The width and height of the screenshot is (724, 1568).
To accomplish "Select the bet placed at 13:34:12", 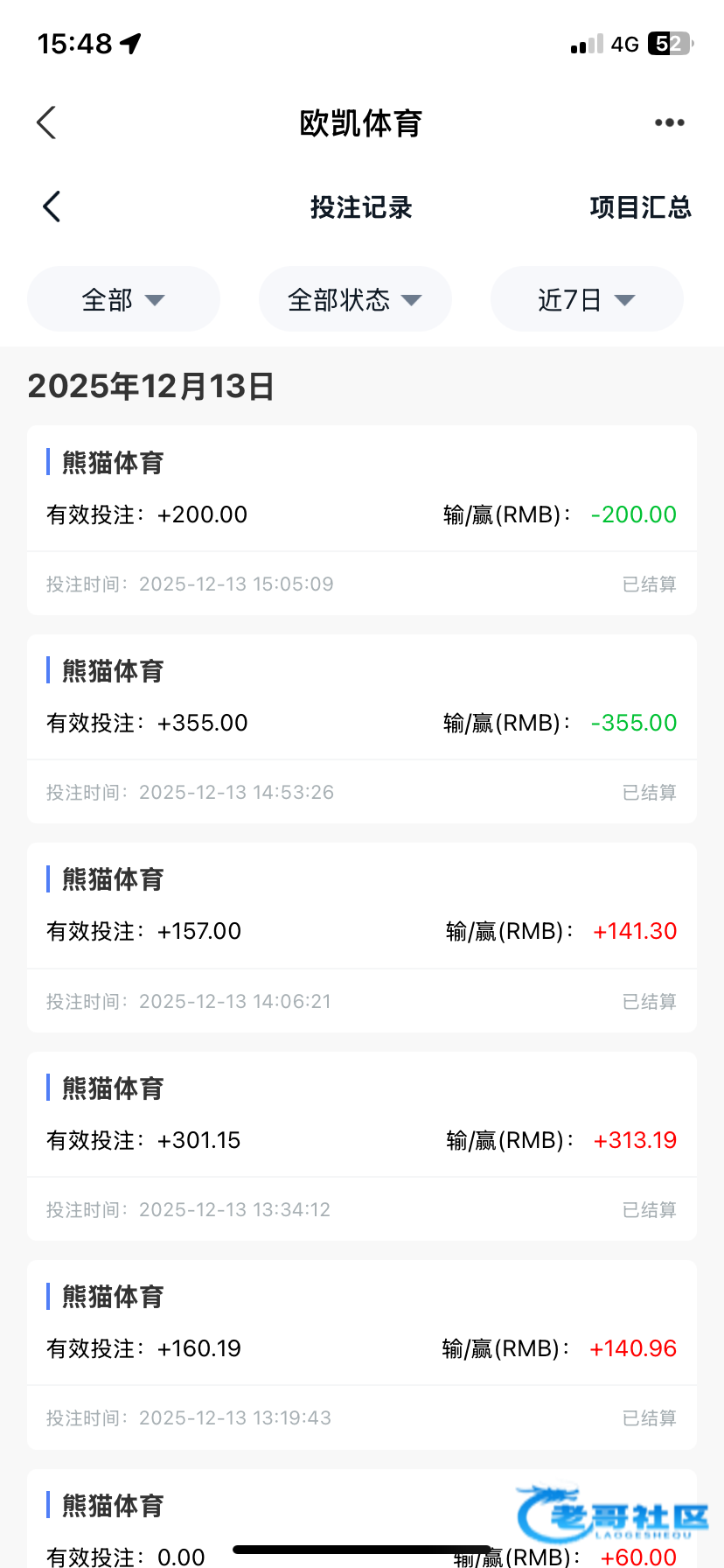I will pyautogui.click(x=362, y=1145).
